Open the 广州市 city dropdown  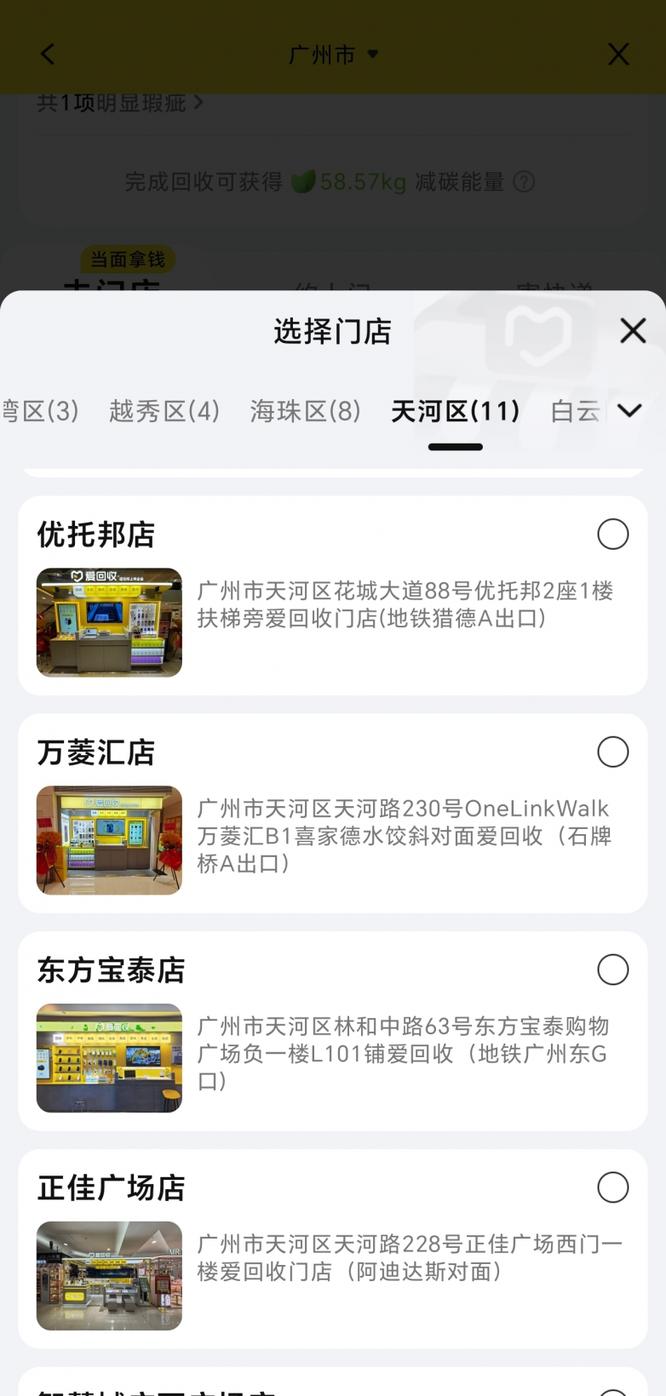click(333, 54)
